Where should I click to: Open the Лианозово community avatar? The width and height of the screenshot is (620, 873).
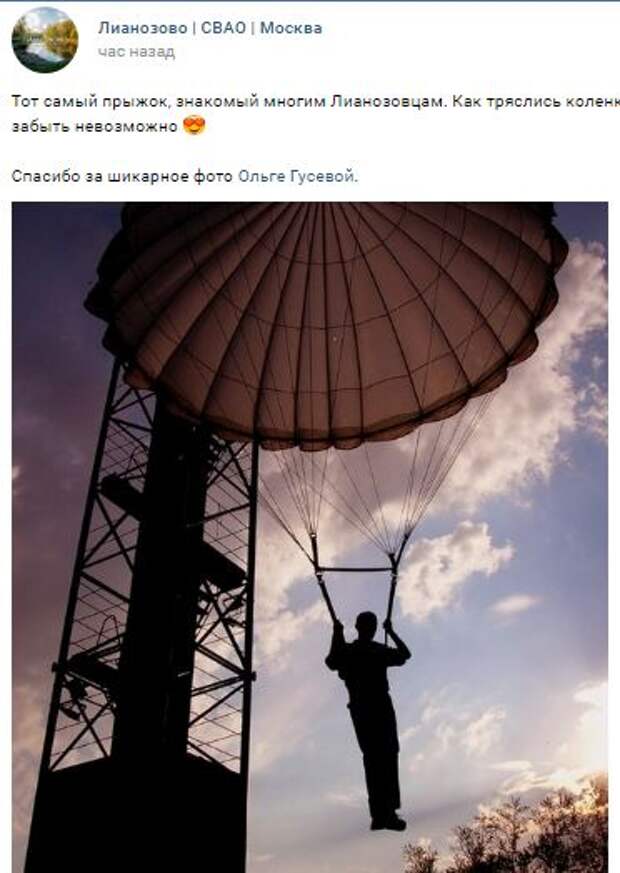click(44, 40)
